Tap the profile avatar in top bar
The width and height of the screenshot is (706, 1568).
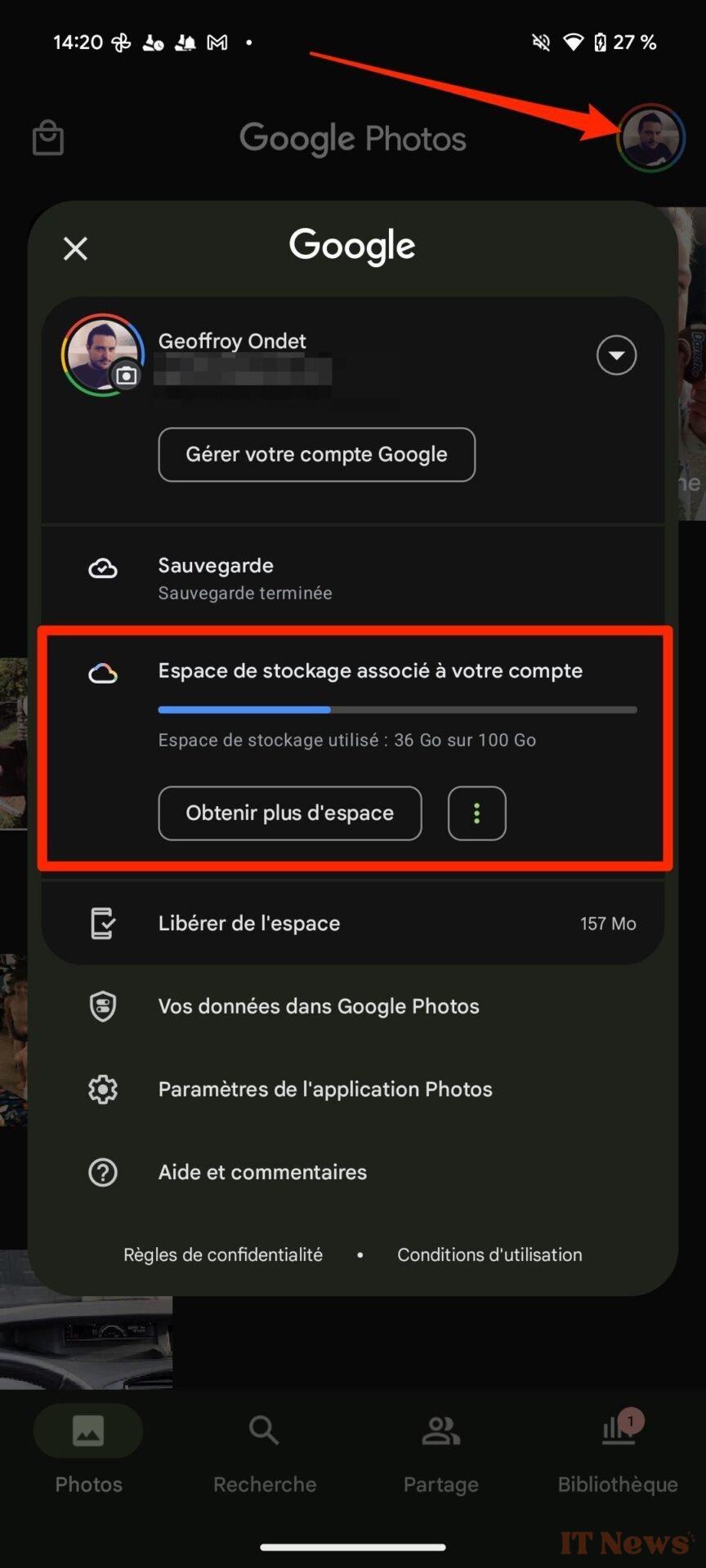click(x=650, y=137)
